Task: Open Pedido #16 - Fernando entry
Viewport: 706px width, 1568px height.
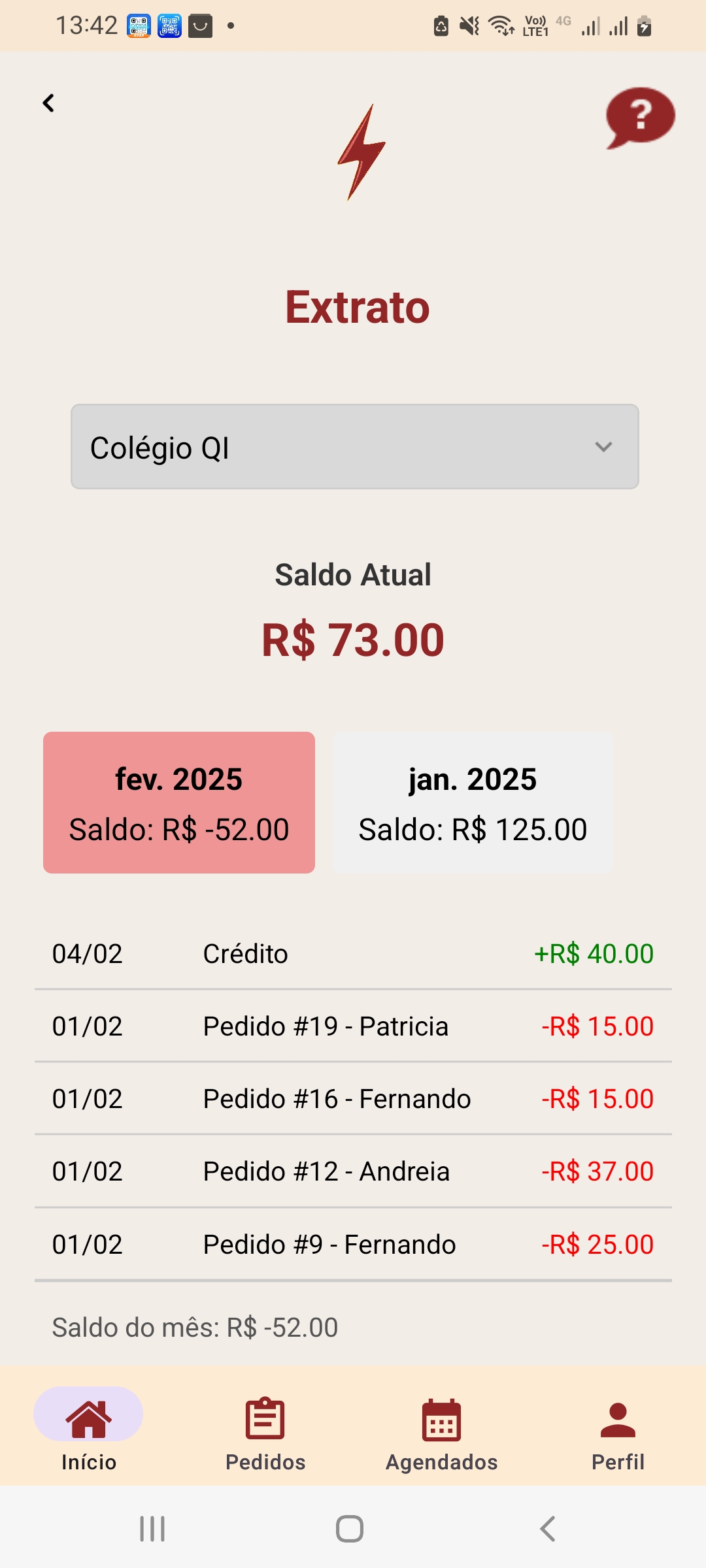Action: [x=353, y=1099]
